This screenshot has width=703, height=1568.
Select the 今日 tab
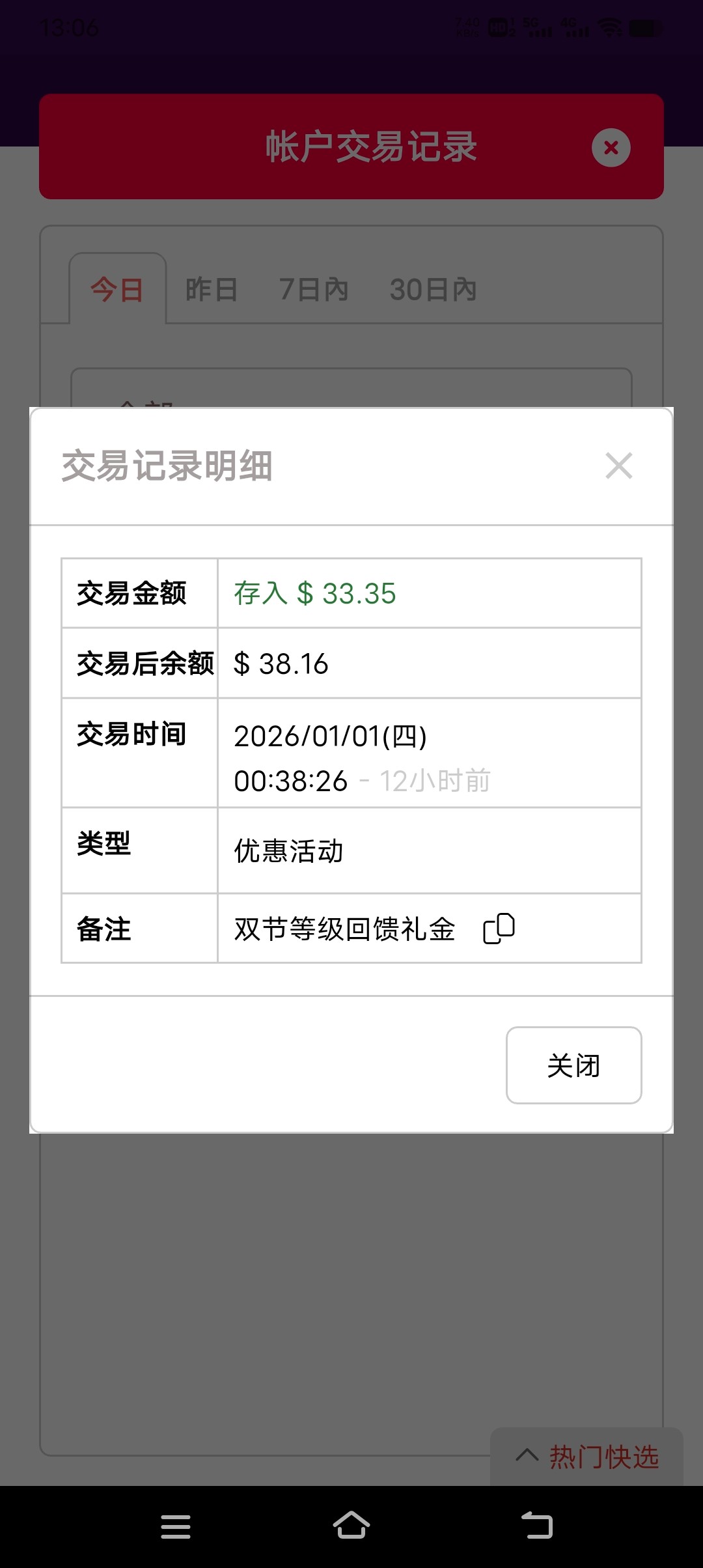tap(117, 290)
